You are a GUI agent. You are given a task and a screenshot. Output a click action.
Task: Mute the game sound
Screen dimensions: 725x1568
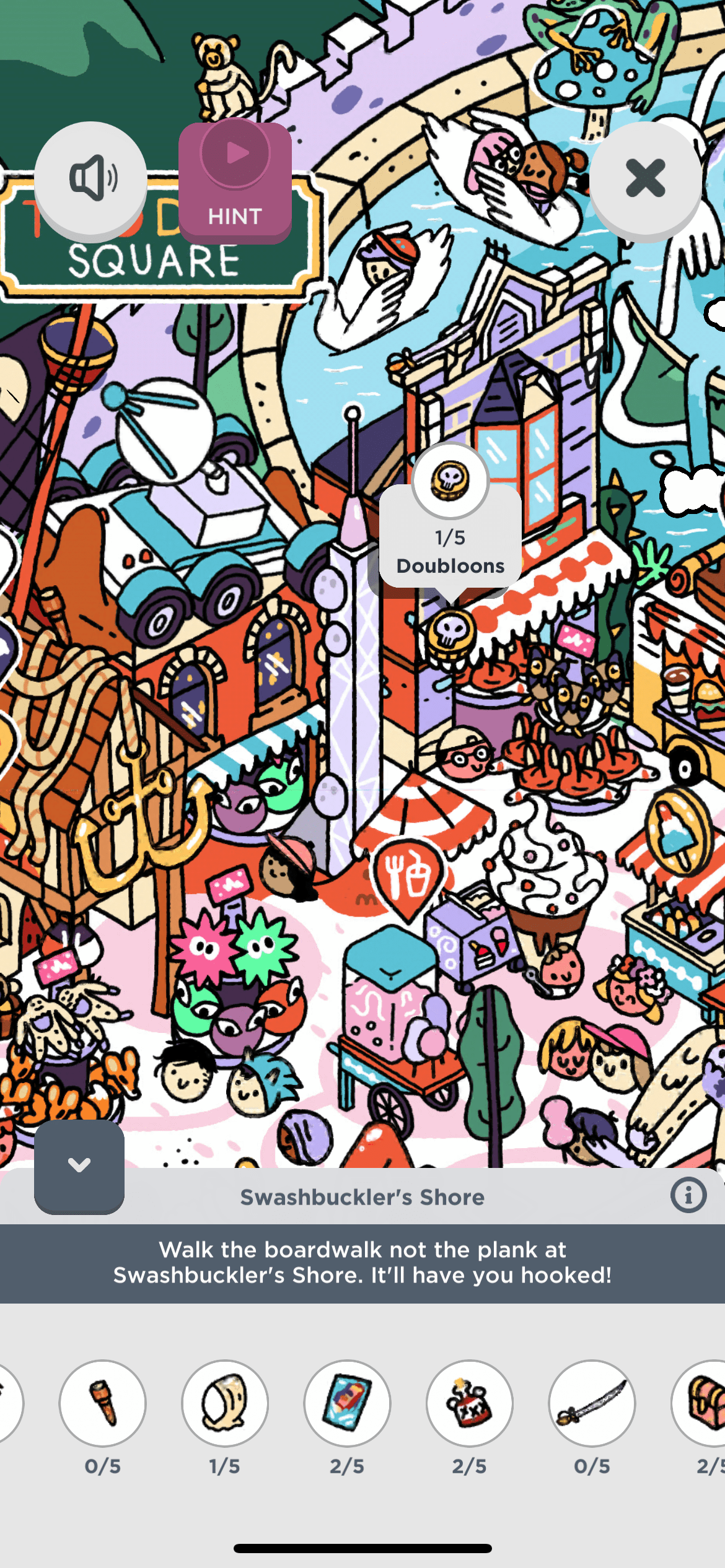pyautogui.click(x=91, y=179)
